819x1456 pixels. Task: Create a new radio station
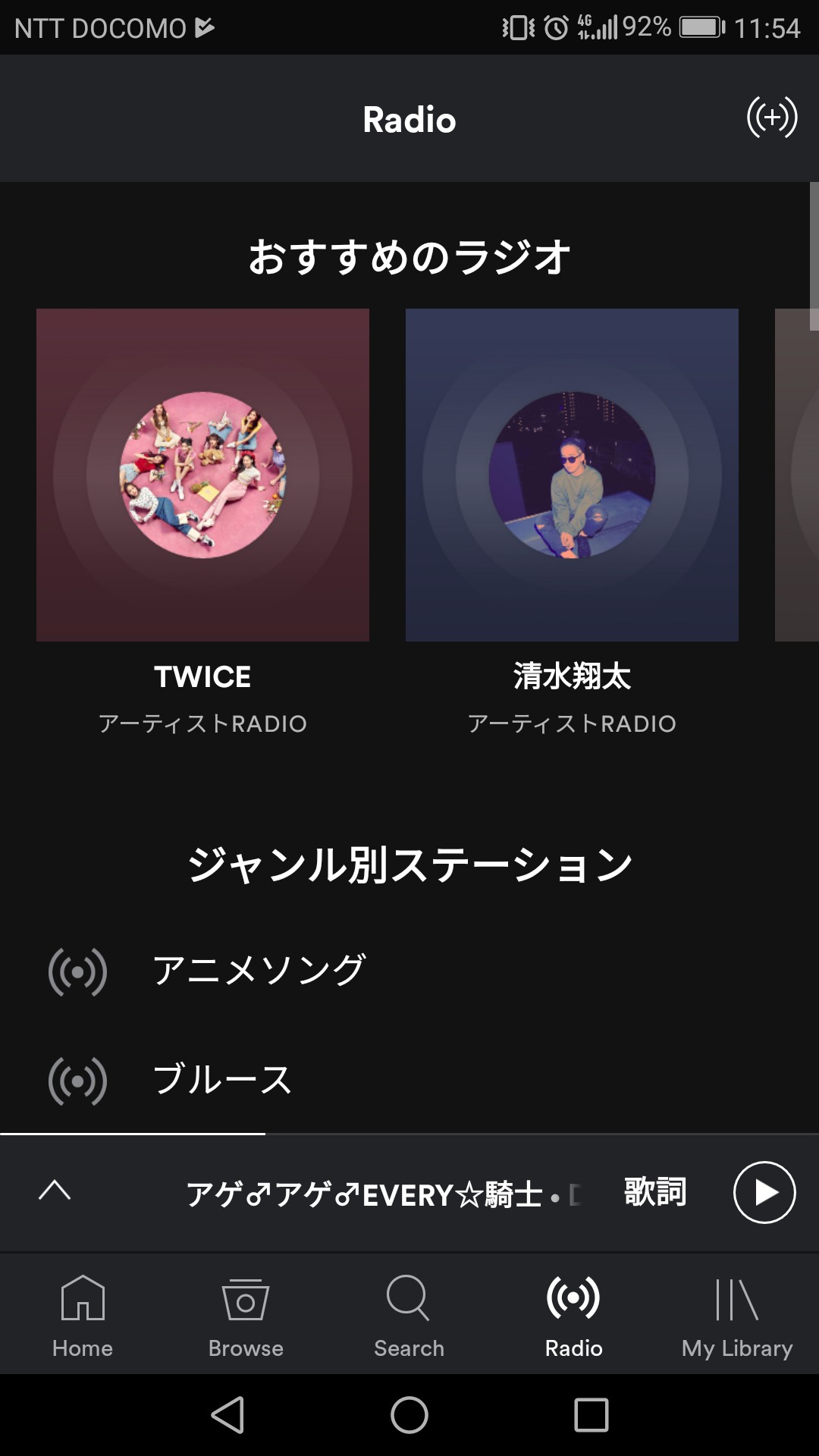coord(772,118)
